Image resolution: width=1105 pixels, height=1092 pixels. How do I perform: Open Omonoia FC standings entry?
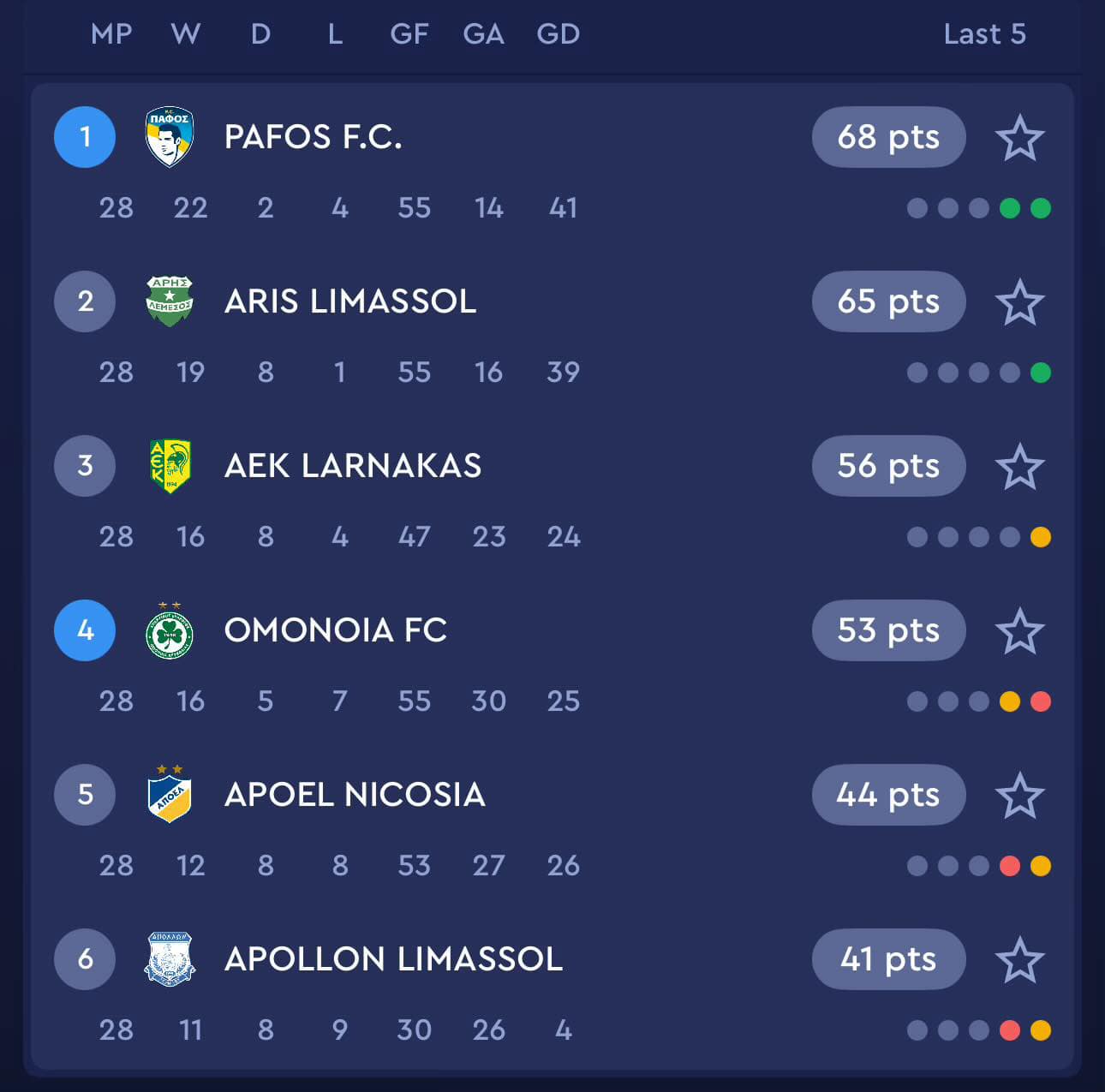click(x=335, y=630)
